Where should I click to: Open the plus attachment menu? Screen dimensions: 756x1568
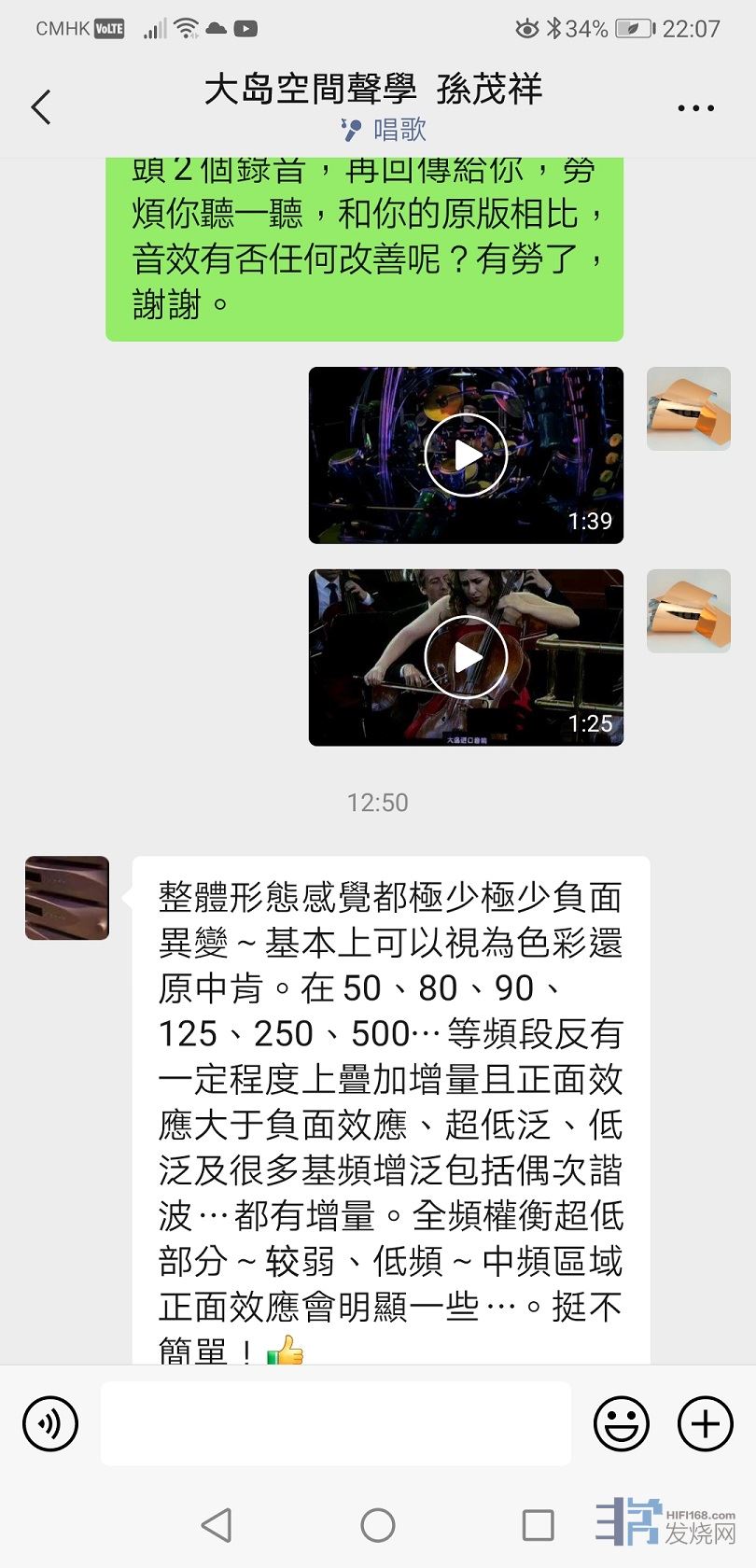(705, 1423)
